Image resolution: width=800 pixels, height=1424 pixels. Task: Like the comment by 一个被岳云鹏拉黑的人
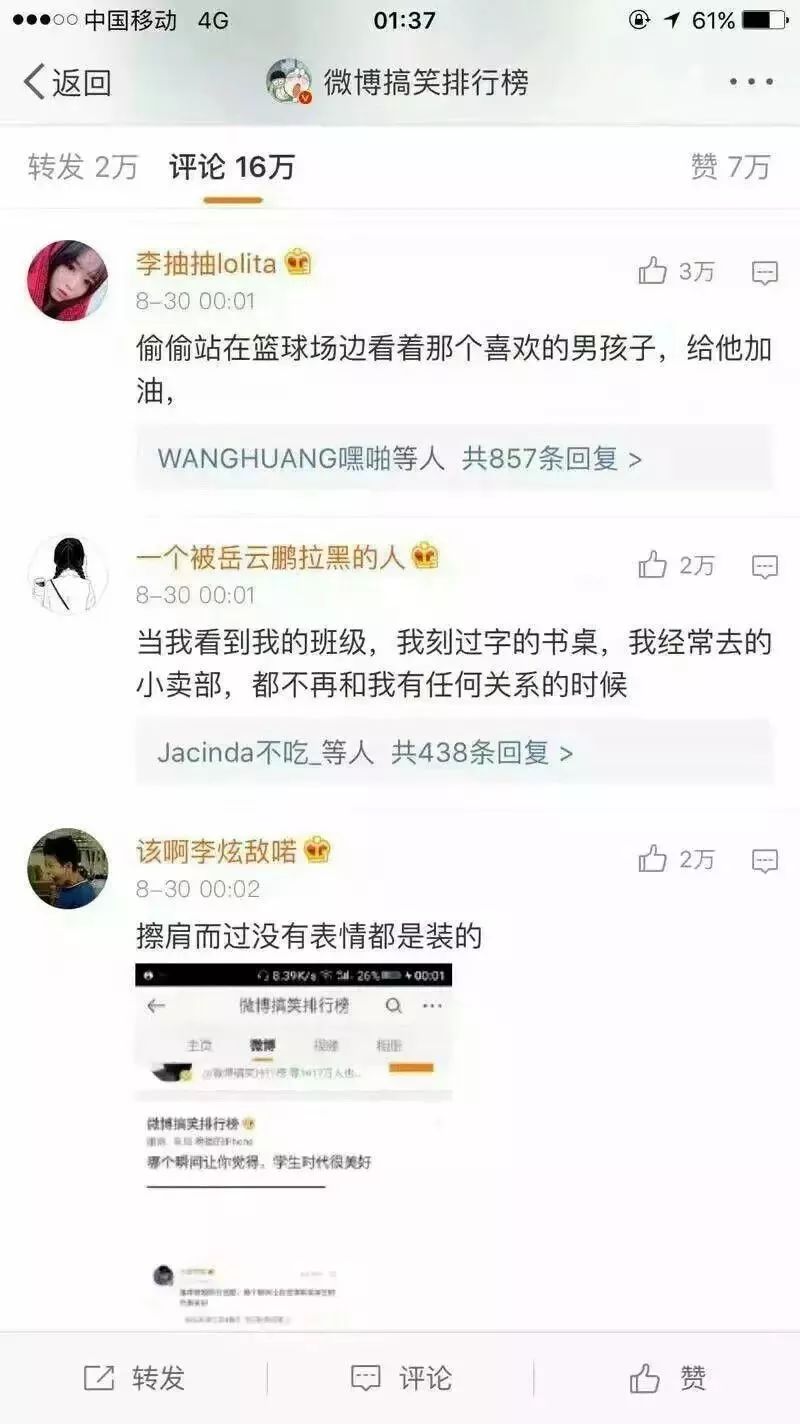click(x=654, y=566)
